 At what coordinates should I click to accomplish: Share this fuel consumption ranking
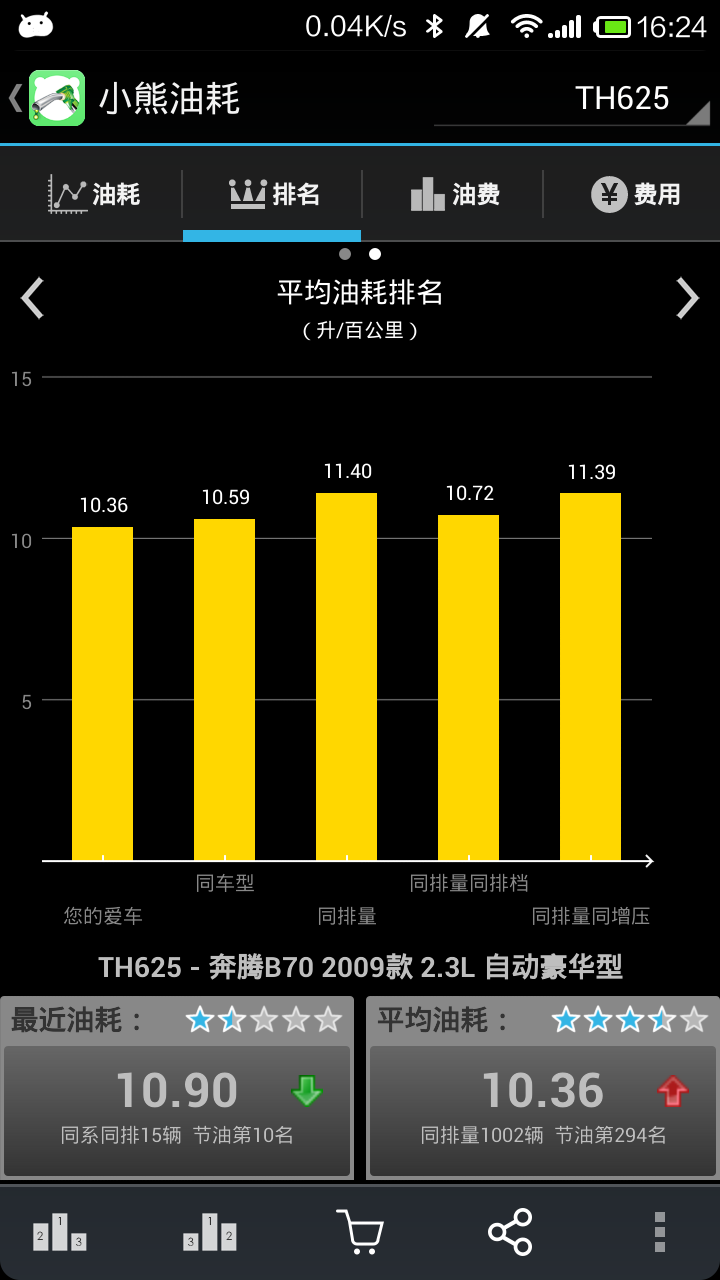510,1232
